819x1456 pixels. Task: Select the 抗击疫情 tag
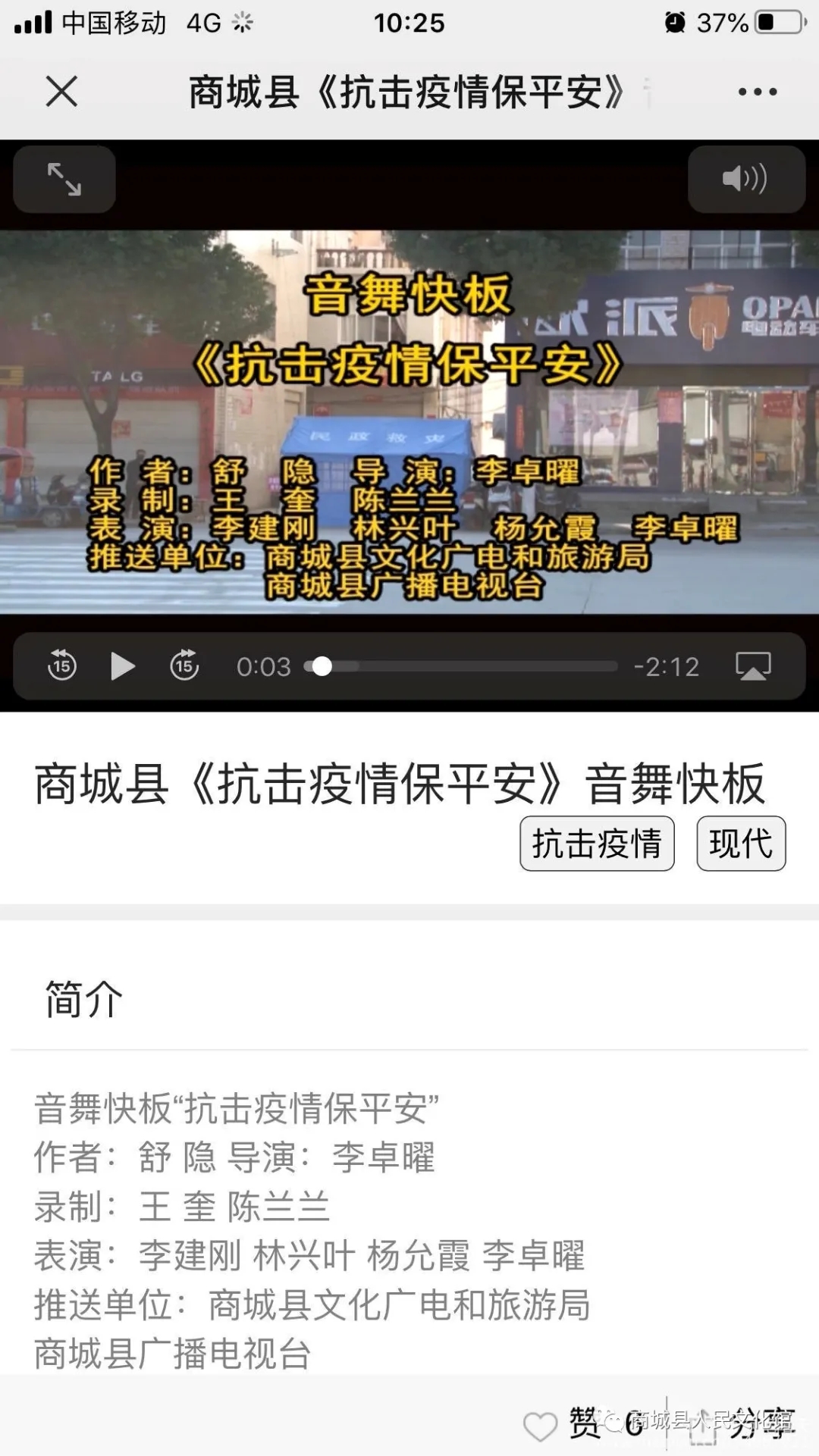click(597, 844)
